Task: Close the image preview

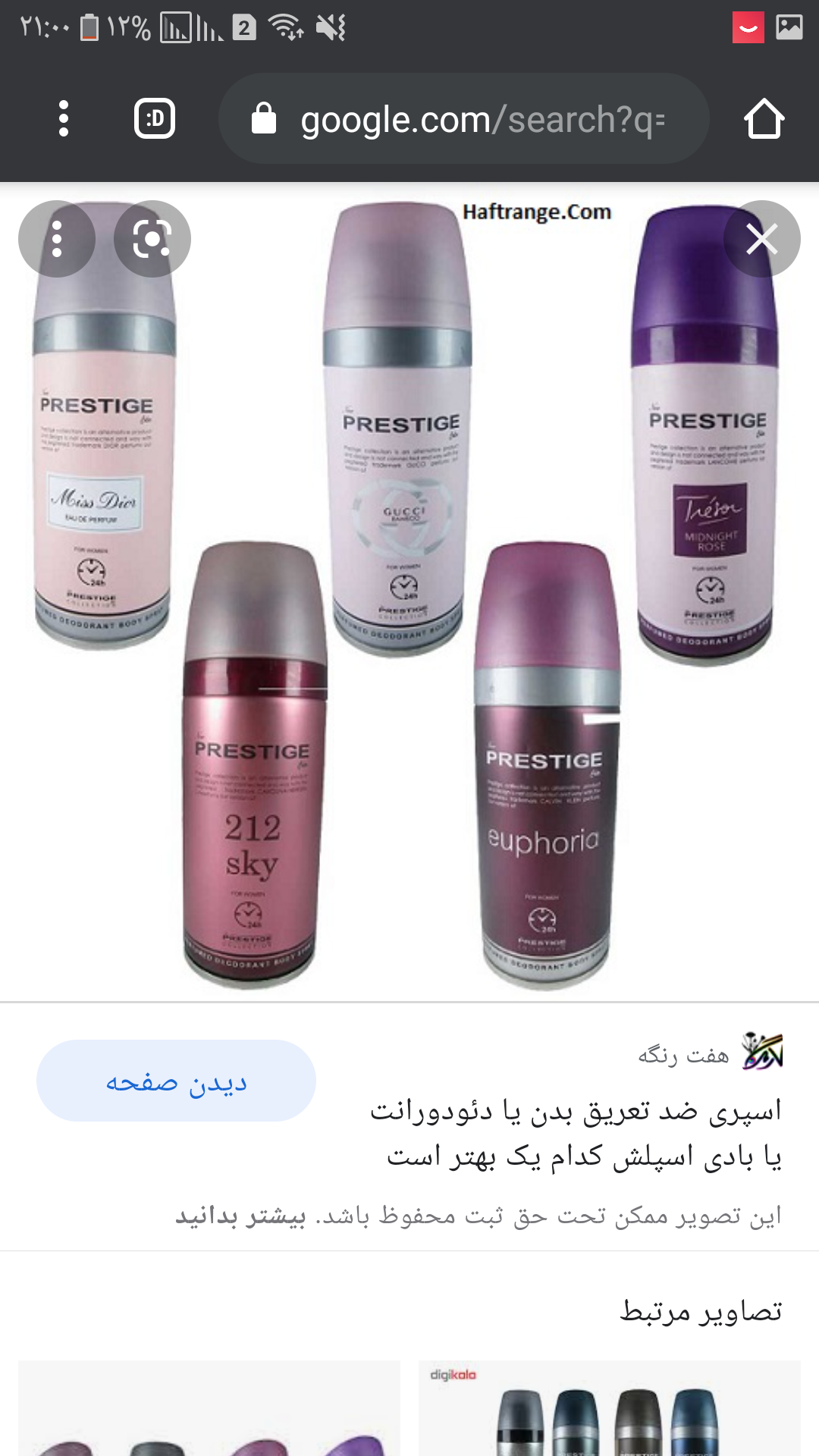Action: pos(761,239)
